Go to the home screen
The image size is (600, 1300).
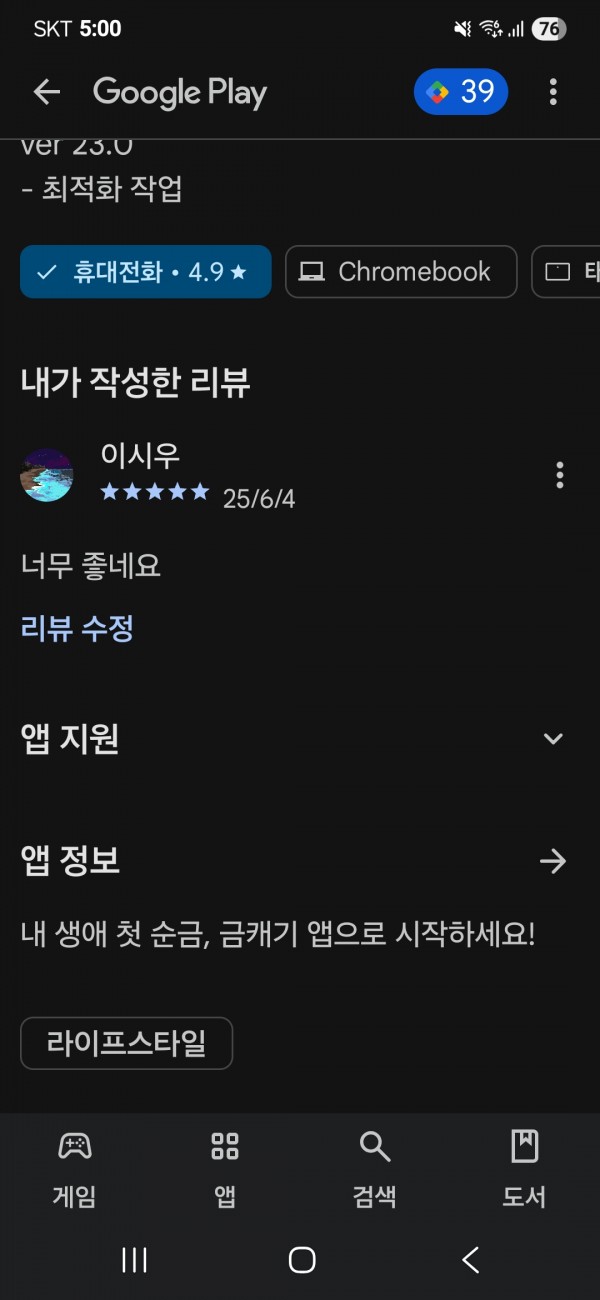(302, 1260)
